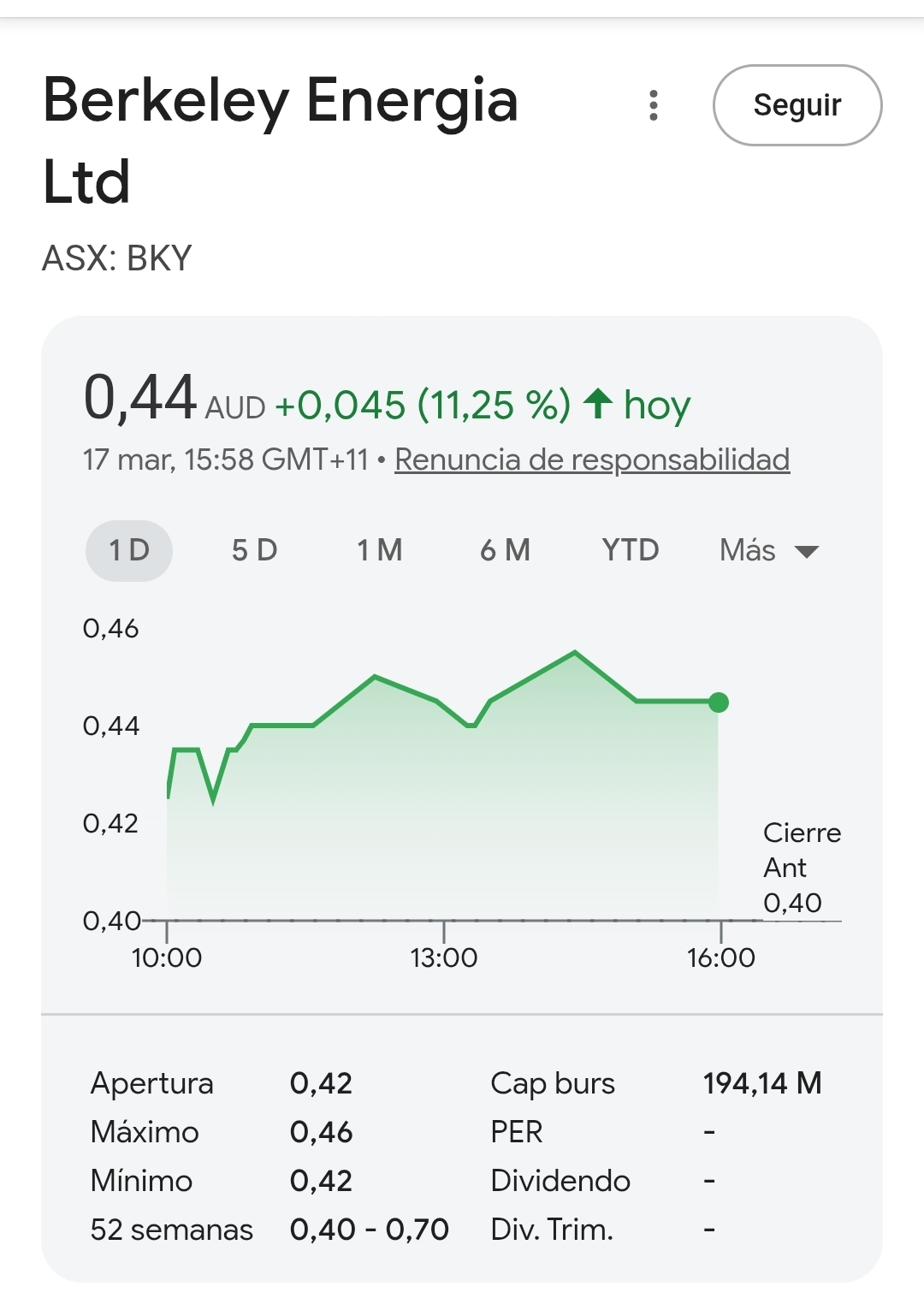Open the Renuncia de responsabilidad link
This screenshot has height=1310, width=924.
[x=591, y=459]
